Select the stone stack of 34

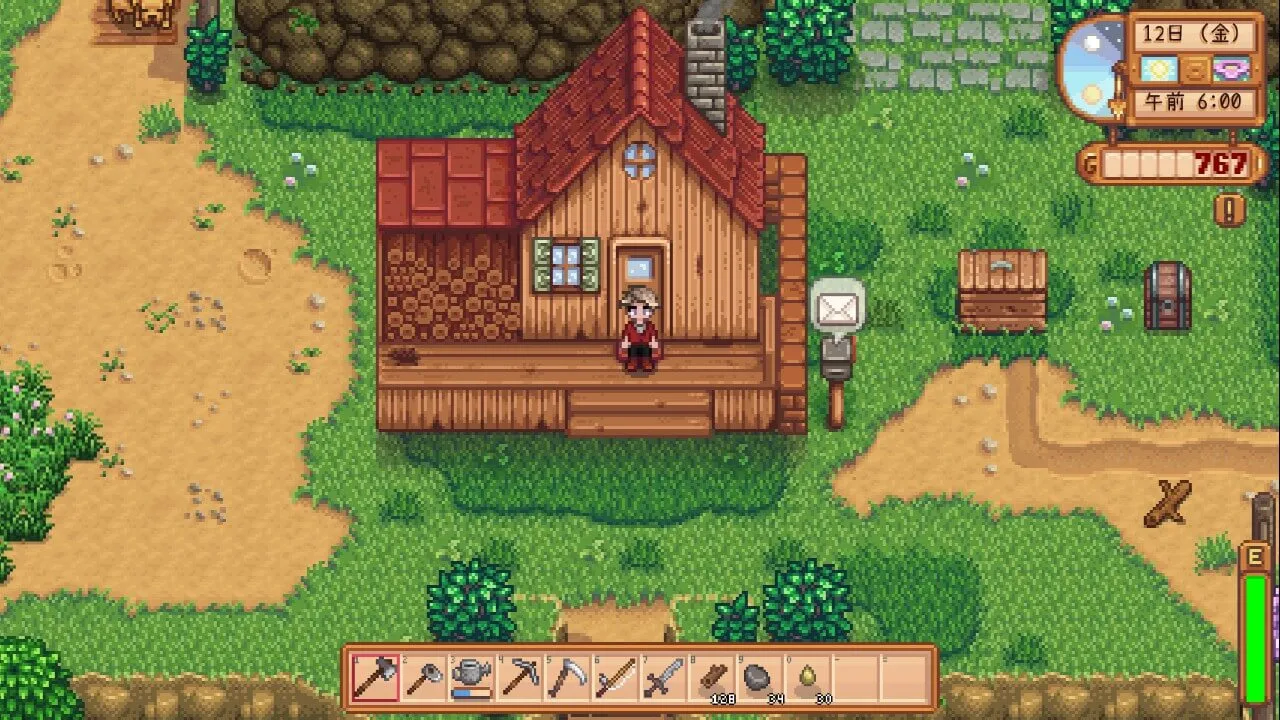coord(760,679)
